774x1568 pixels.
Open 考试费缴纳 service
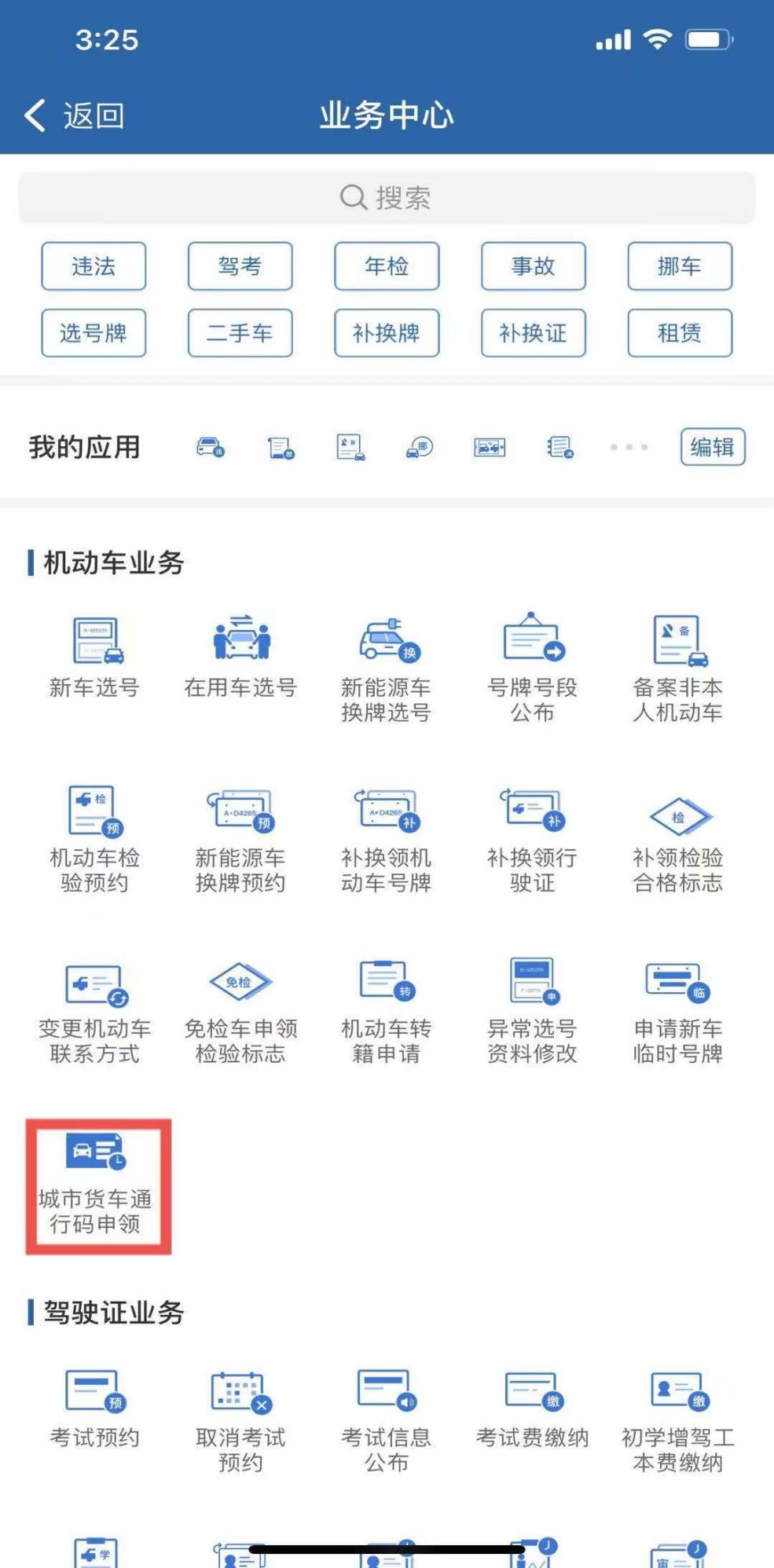click(532, 1409)
